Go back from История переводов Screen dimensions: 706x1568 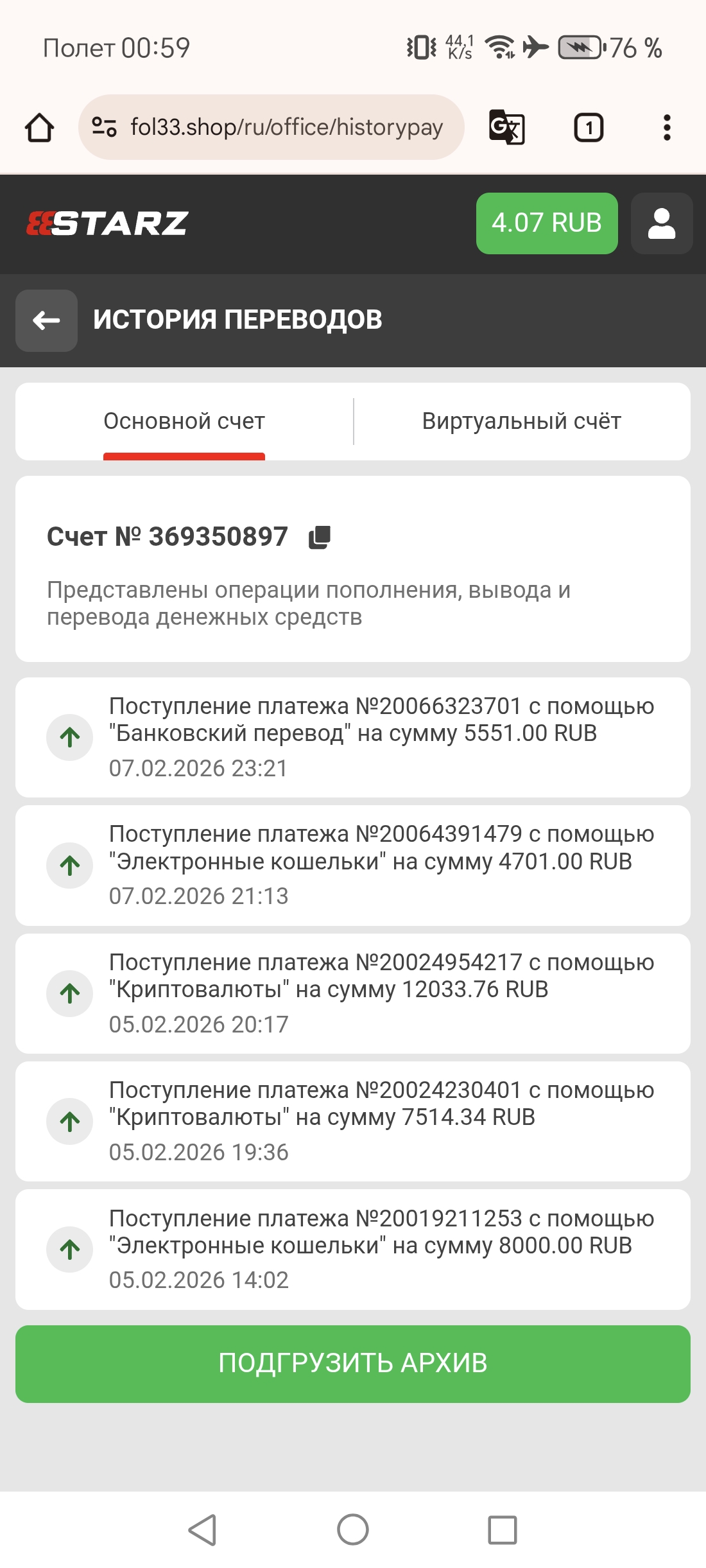(x=46, y=320)
